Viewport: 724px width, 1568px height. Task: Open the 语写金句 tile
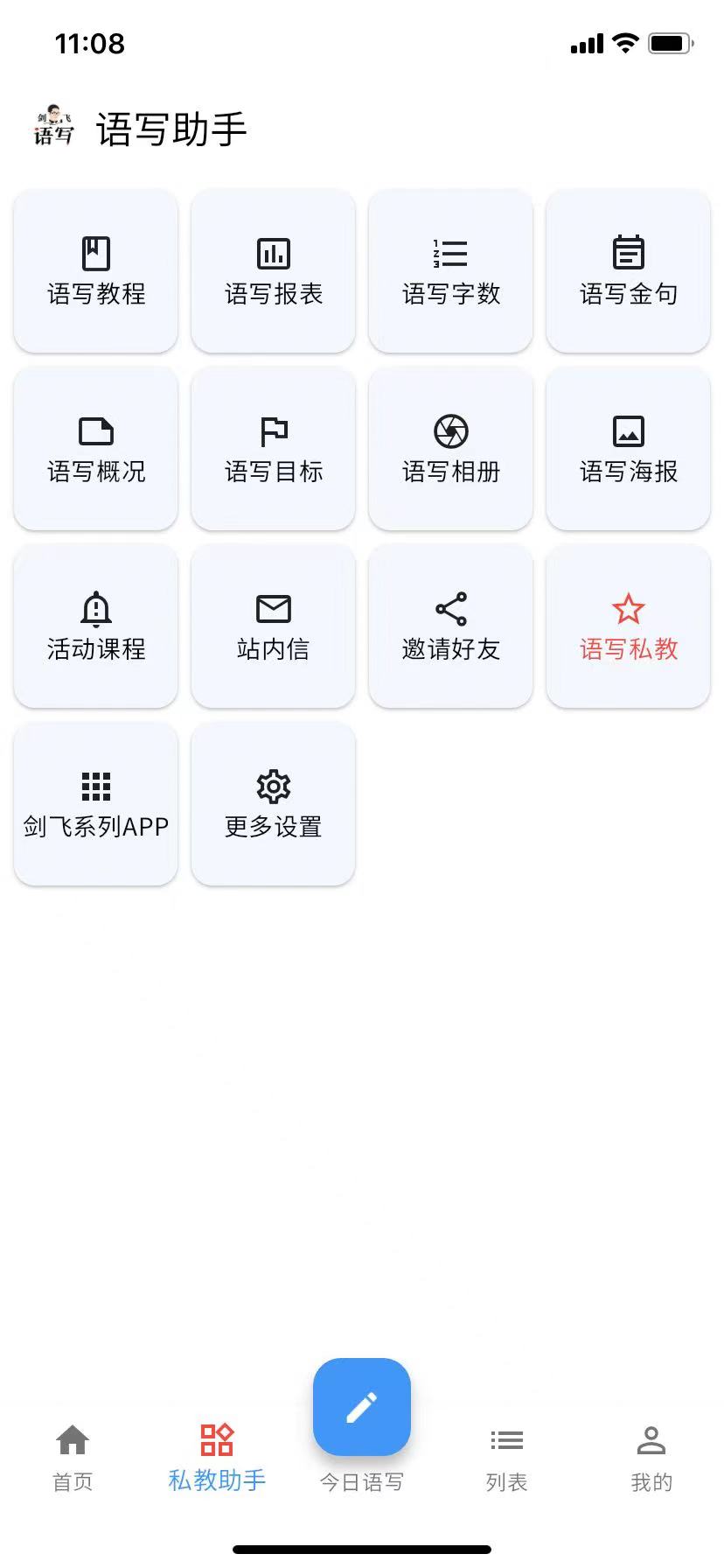click(628, 271)
